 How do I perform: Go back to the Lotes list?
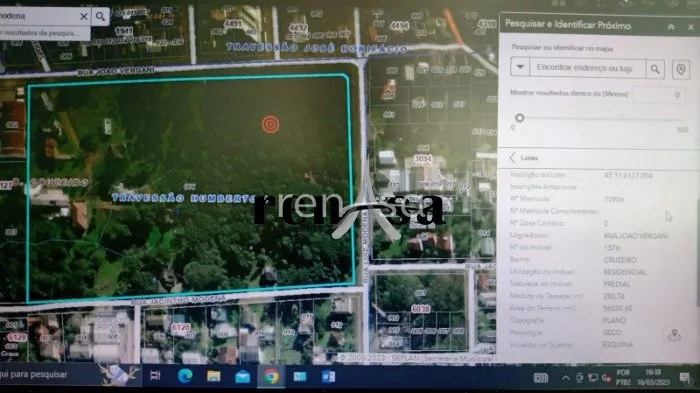(524, 158)
